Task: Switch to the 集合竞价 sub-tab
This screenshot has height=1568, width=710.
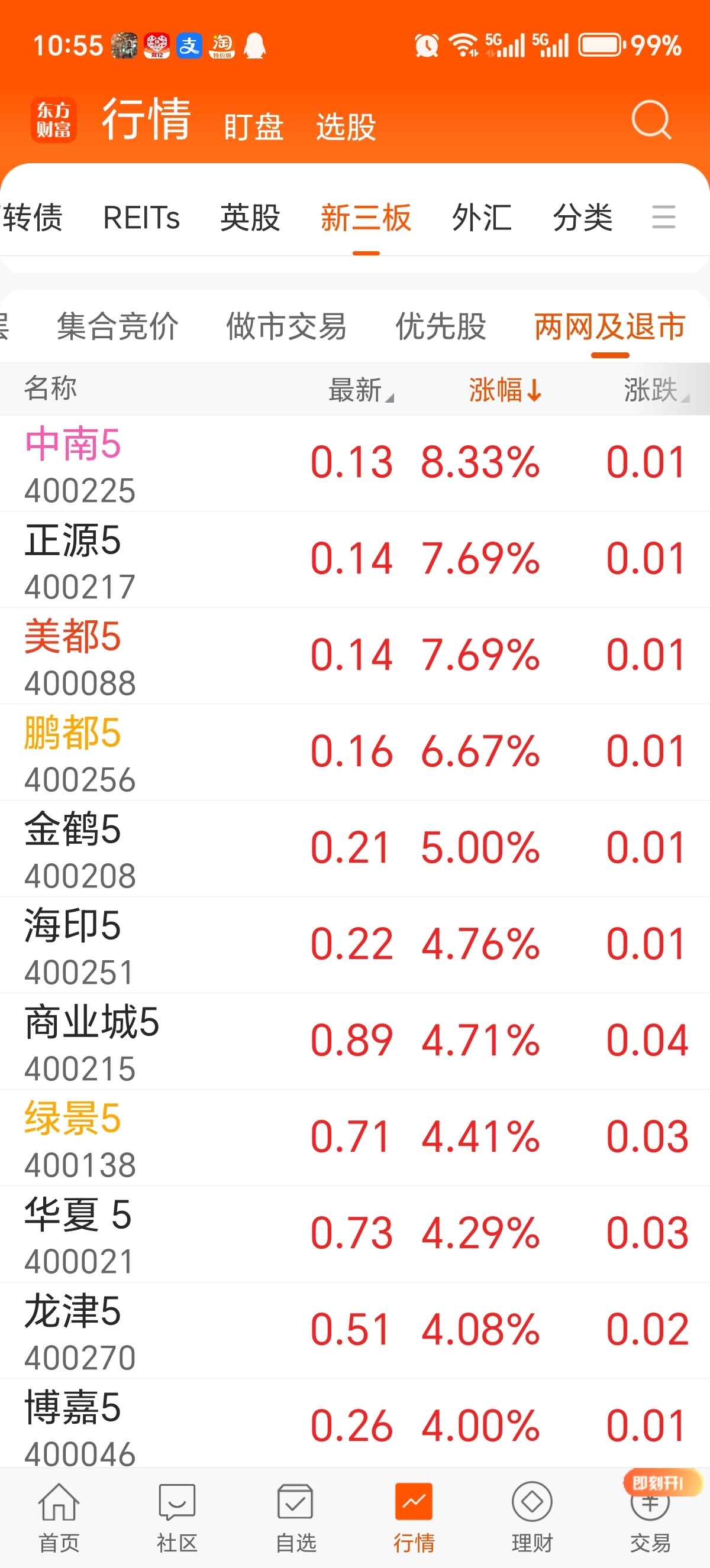Action: pyautogui.click(x=118, y=326)
